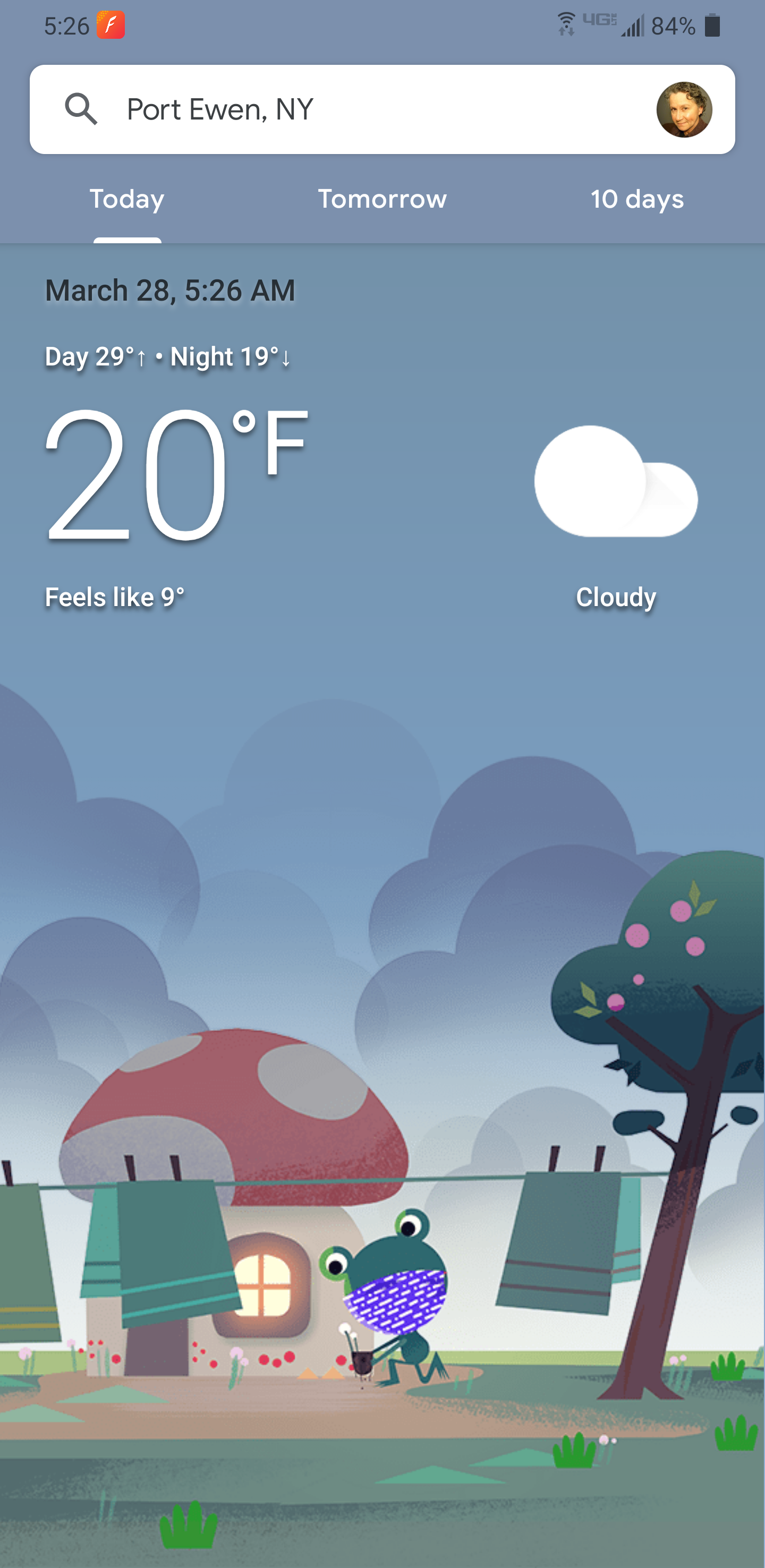Switch to the Tomorrow tab
This screenshot has width=765, height=1568.
(x=382, y=200)
